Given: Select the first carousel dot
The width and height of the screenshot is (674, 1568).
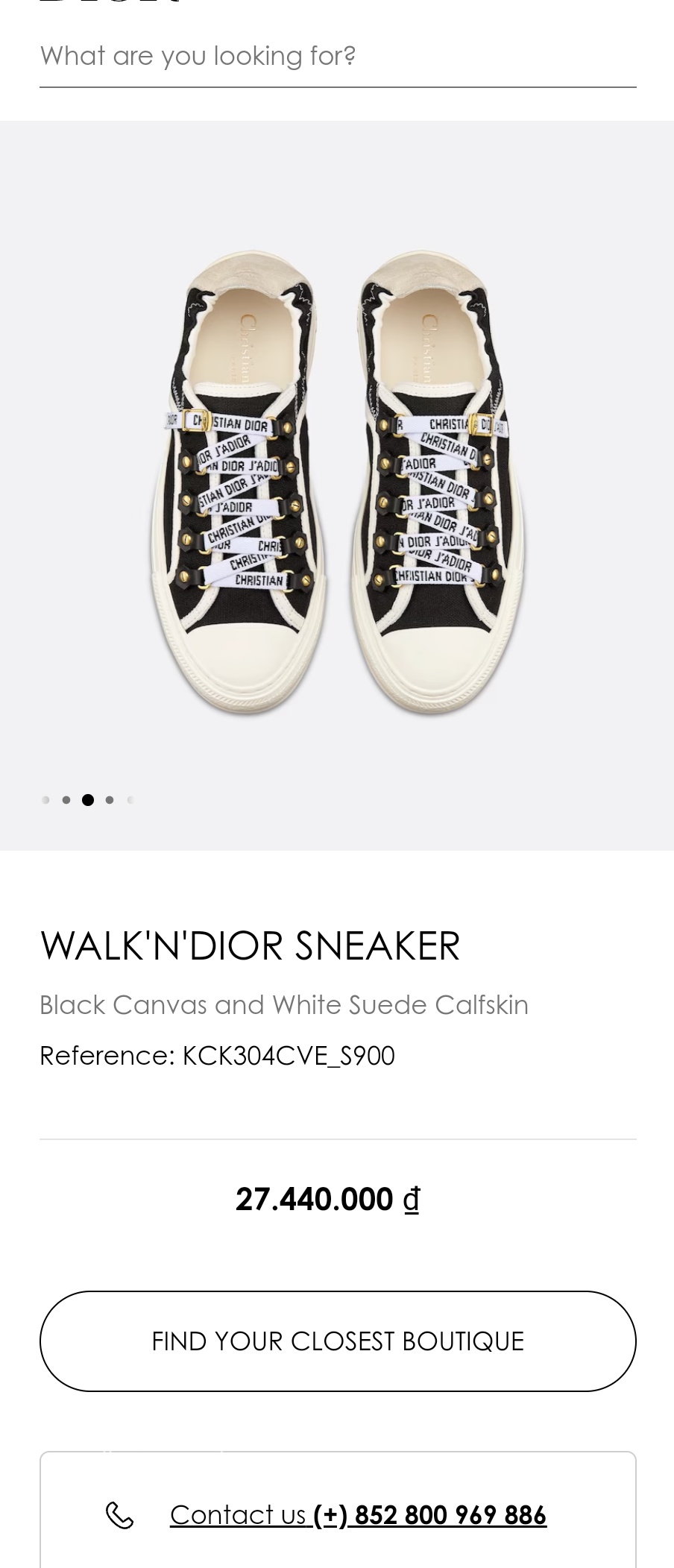Looking at the screenshot, I should 45,799.
